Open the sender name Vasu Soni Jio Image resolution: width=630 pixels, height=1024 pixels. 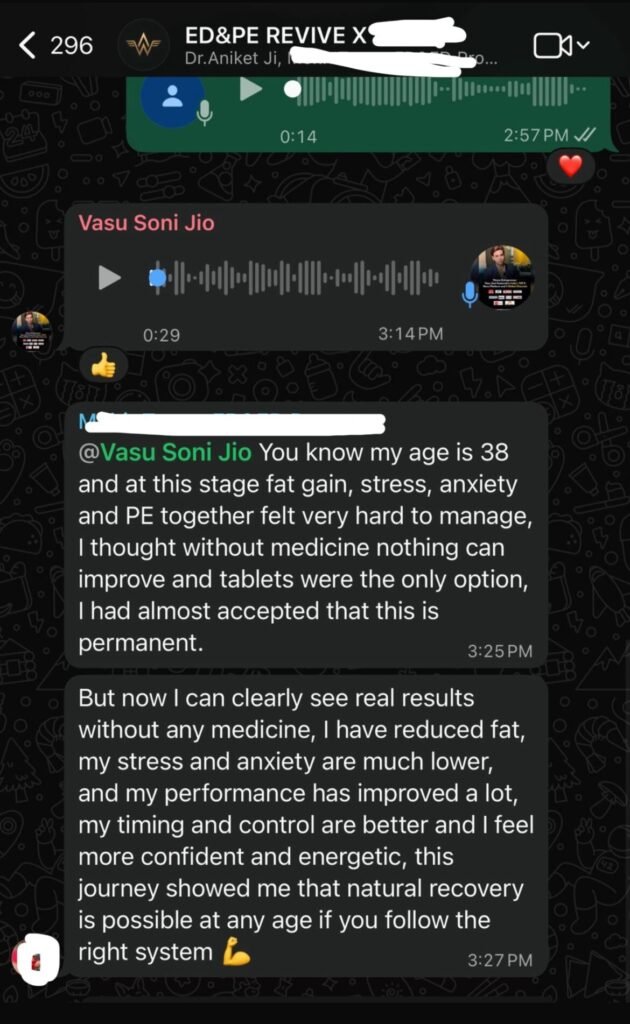point(146,223)
